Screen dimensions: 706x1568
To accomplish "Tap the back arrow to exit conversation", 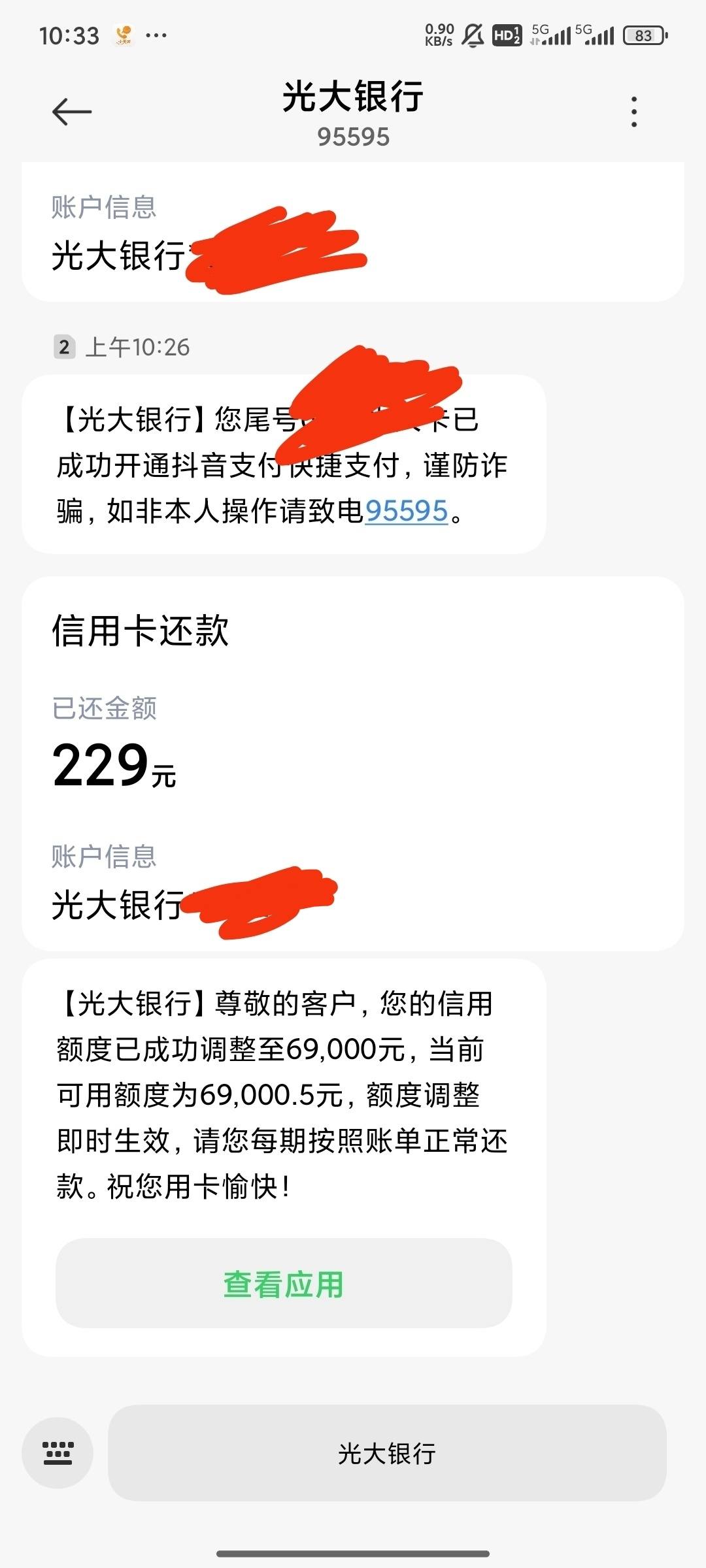I will [x=72, y=110].
